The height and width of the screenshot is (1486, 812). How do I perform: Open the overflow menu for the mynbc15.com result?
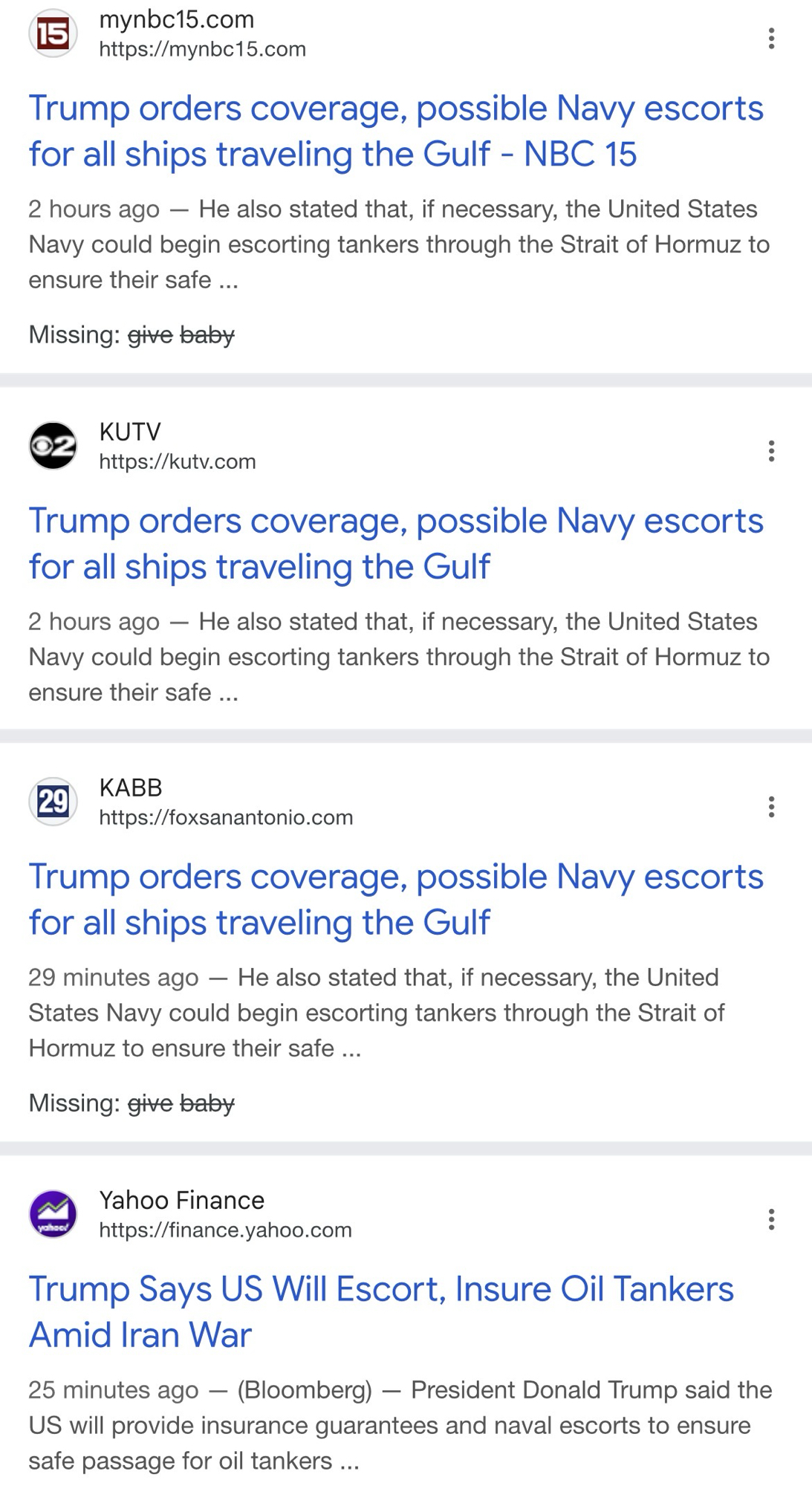[x=771, y=38]
